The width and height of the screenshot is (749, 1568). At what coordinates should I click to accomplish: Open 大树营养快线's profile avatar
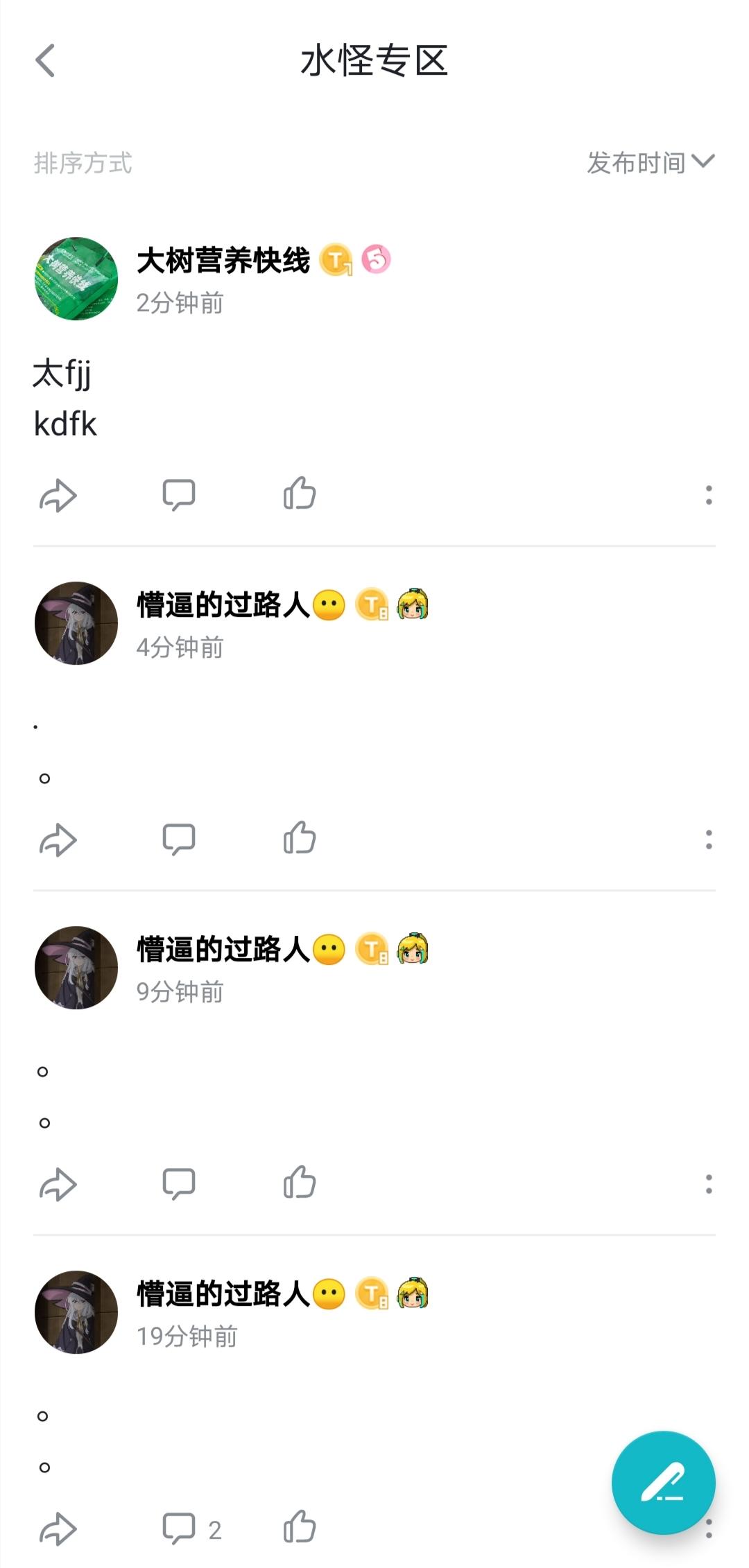click(76, 279)
